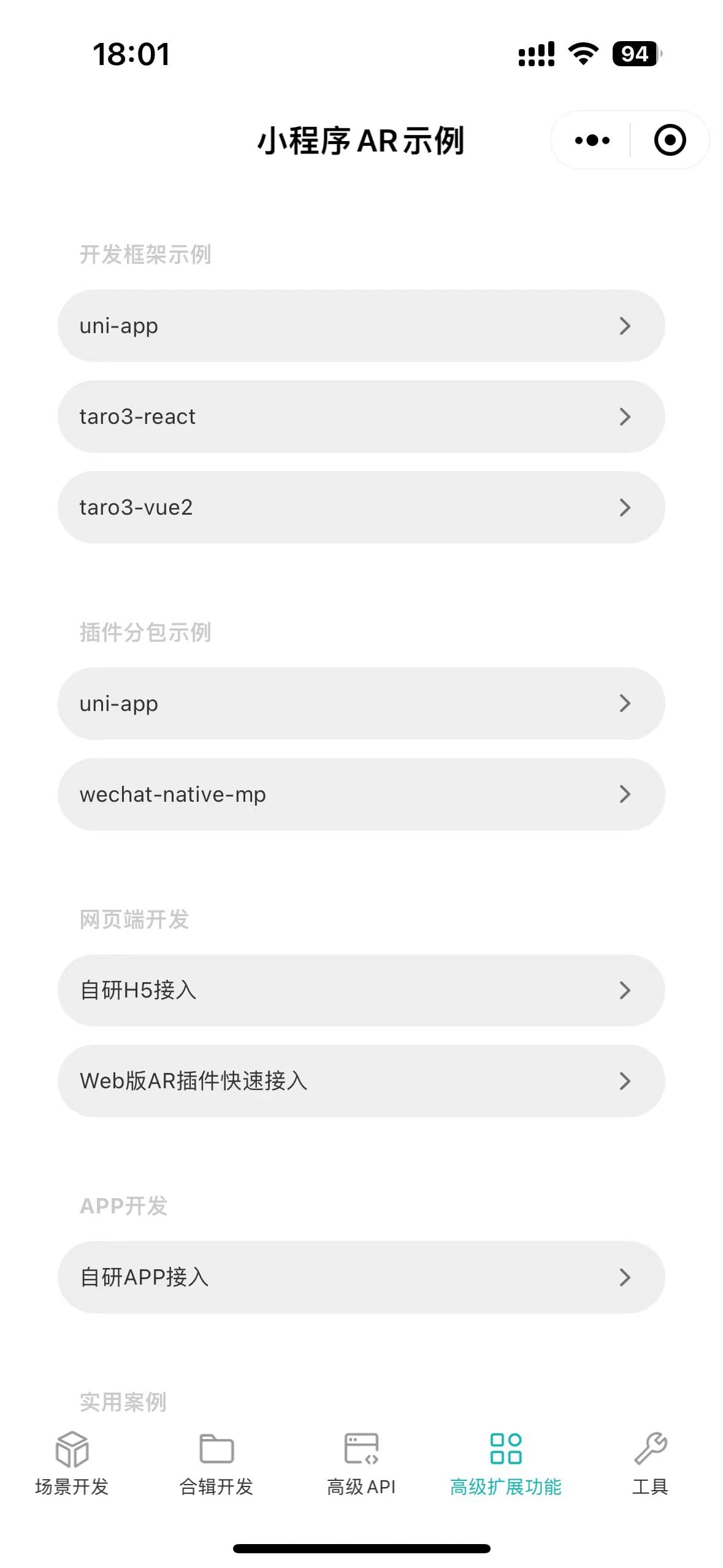Open Web版AR插件快速接入
Image resolution: width=723 pixels, height=1568 pixels.
[361, 1081]
